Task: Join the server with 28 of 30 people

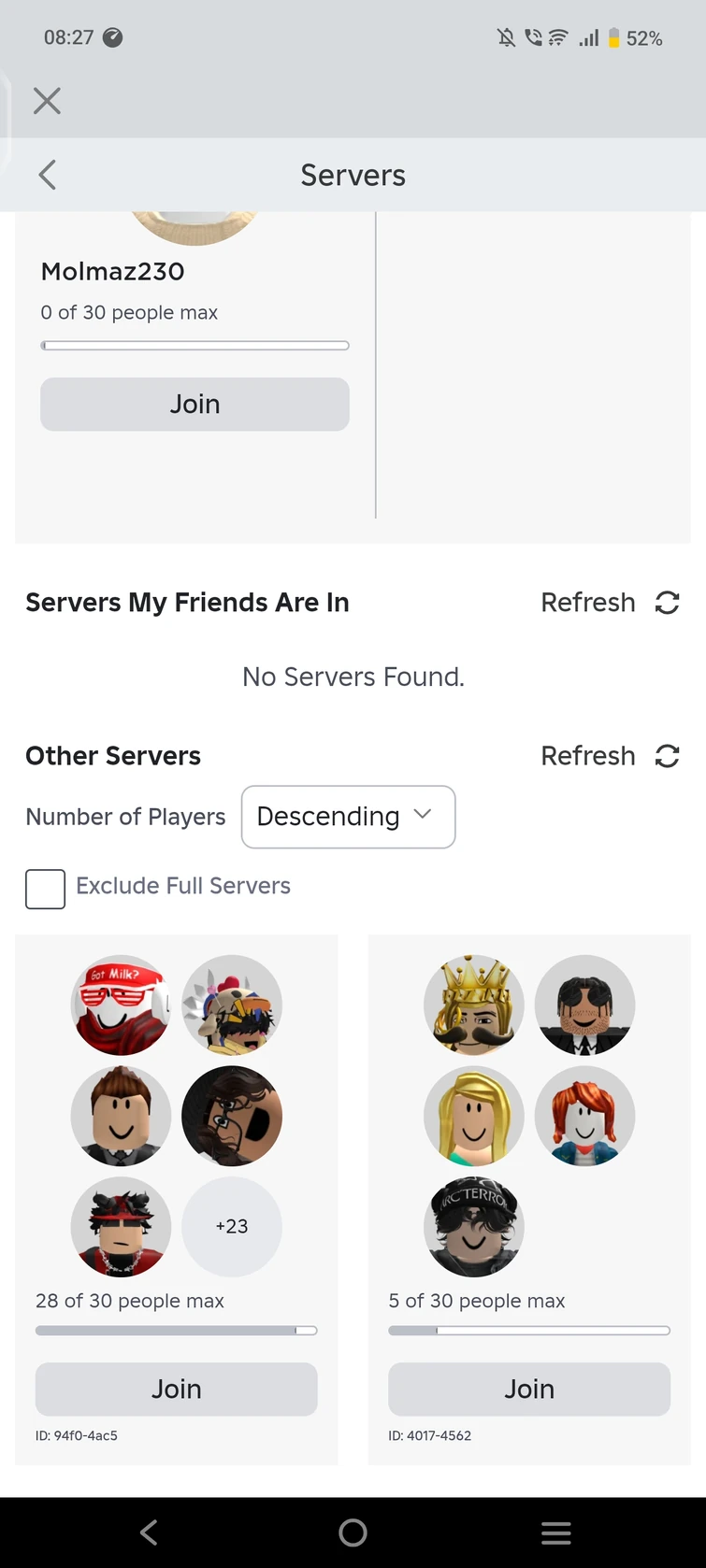Action: click(x=176, y=1389)
